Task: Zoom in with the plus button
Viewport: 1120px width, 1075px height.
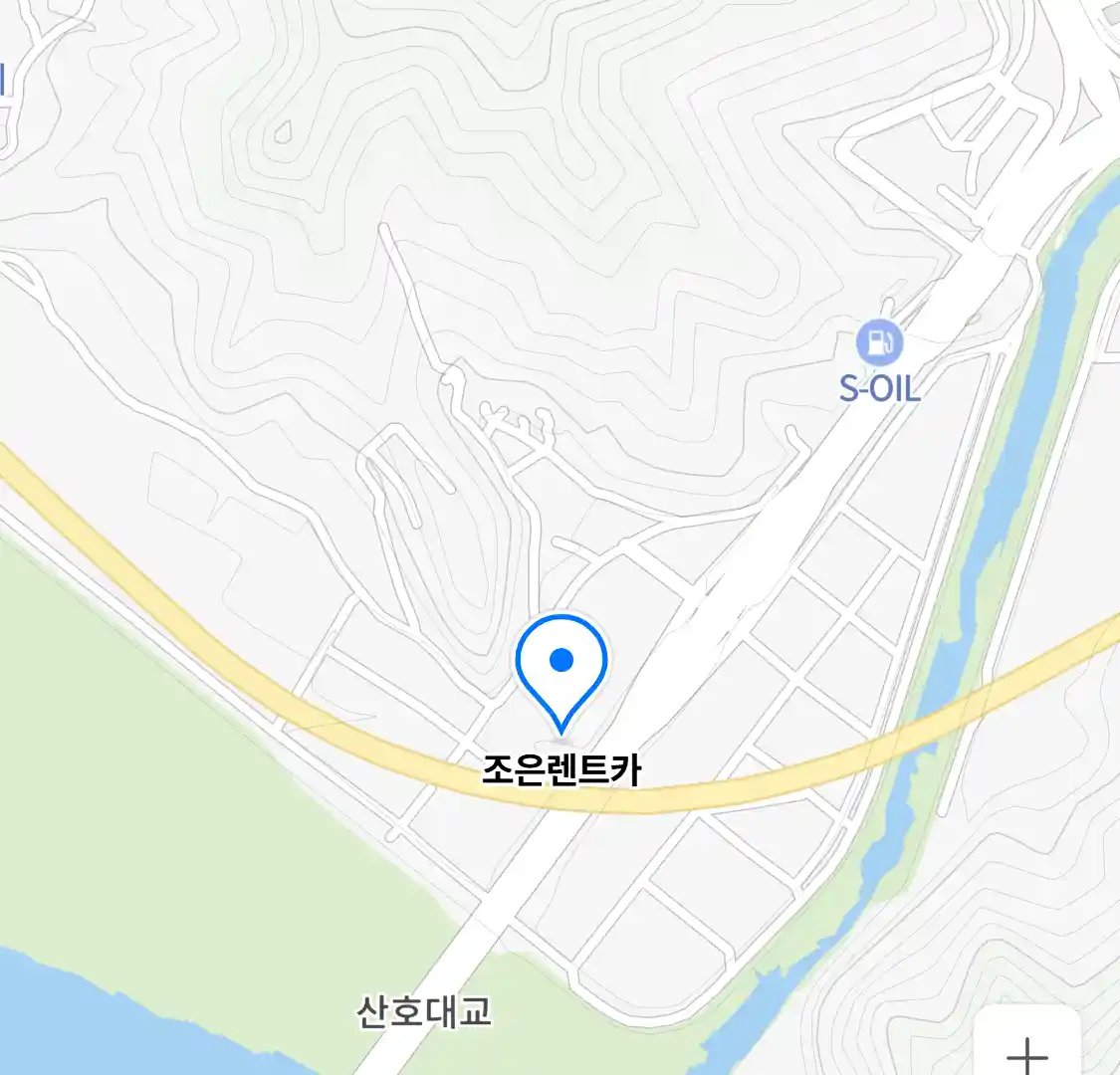Action: click(x=1027, y=1051)
